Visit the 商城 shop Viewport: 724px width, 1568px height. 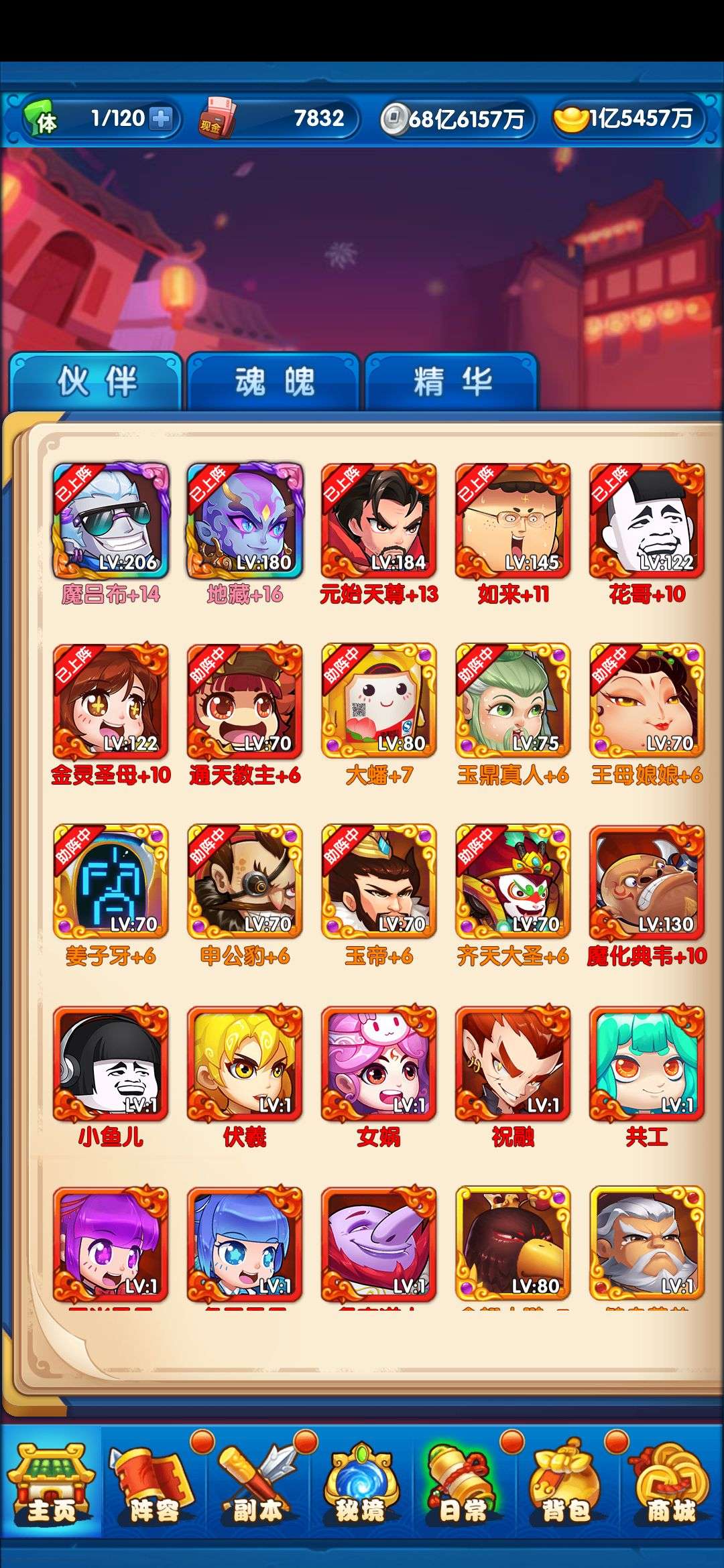670,1482
